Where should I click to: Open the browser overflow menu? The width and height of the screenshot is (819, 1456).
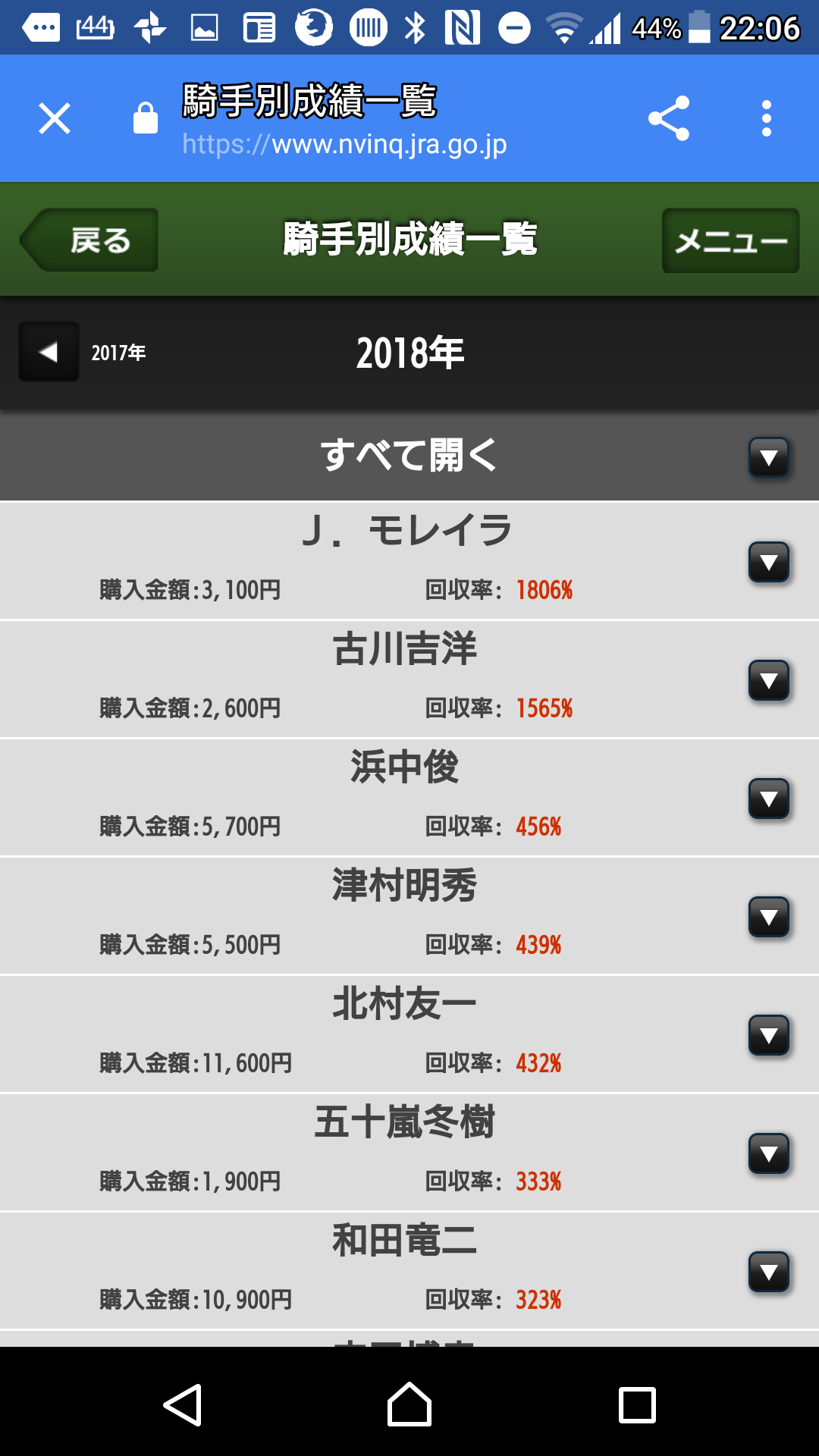(x=766, y=118)
